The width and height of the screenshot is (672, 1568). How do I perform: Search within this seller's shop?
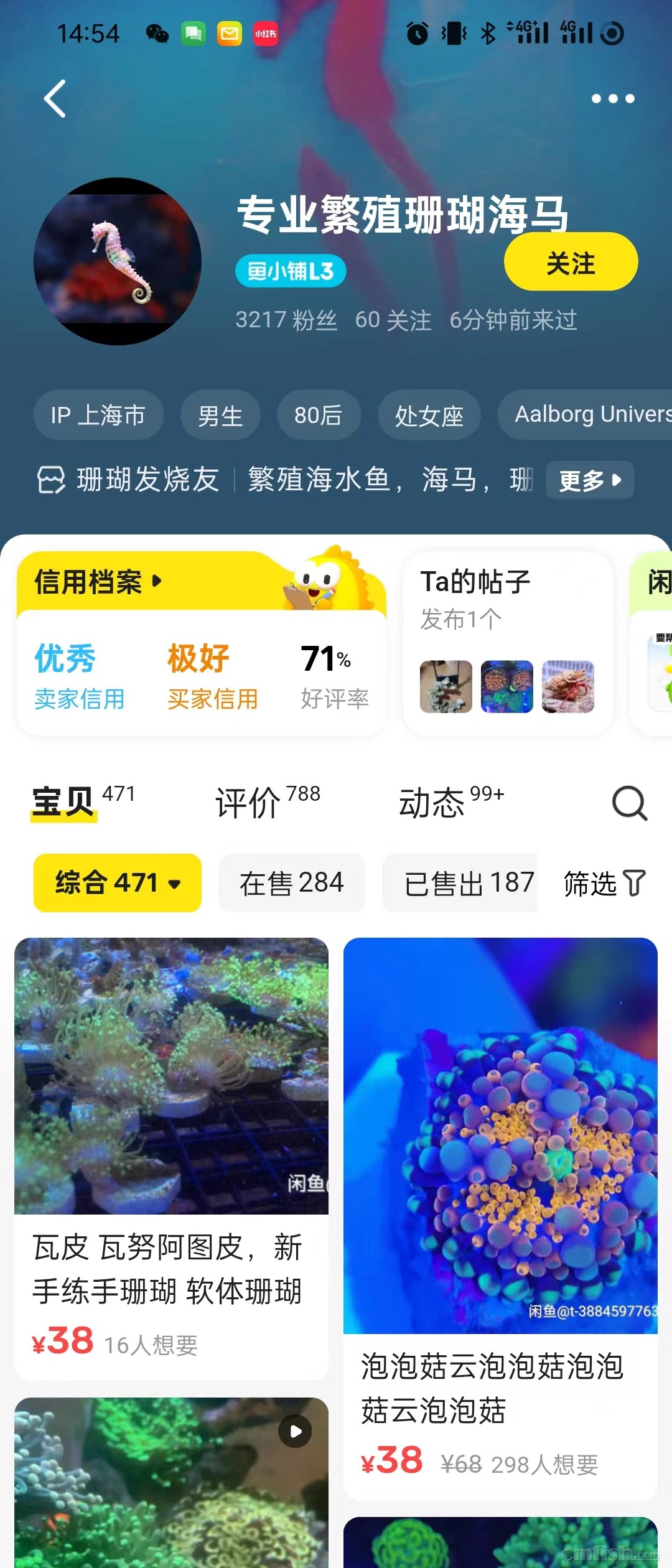point(629,803)
